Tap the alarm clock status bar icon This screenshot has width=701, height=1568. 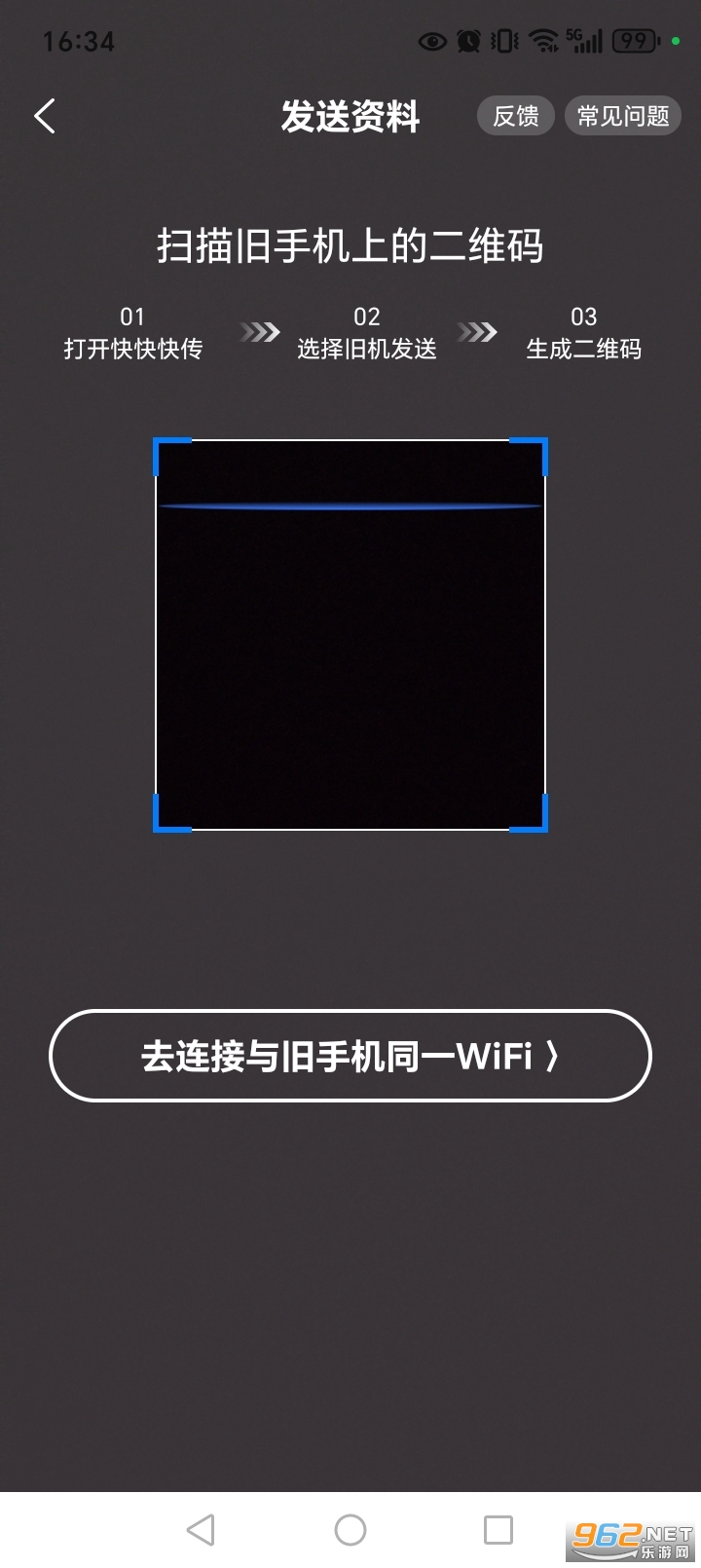pos(468,41)
